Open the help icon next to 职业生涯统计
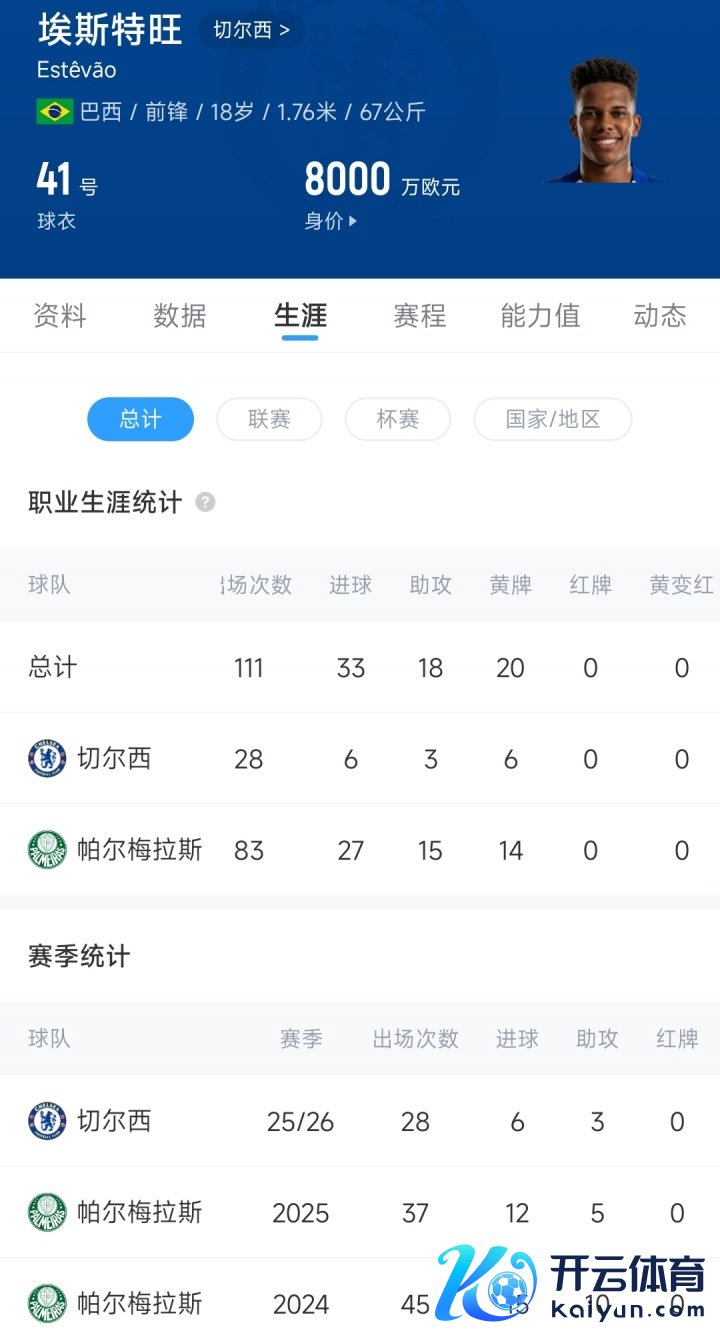Screen dimensions: 720x1343 (x=205, y=502)
